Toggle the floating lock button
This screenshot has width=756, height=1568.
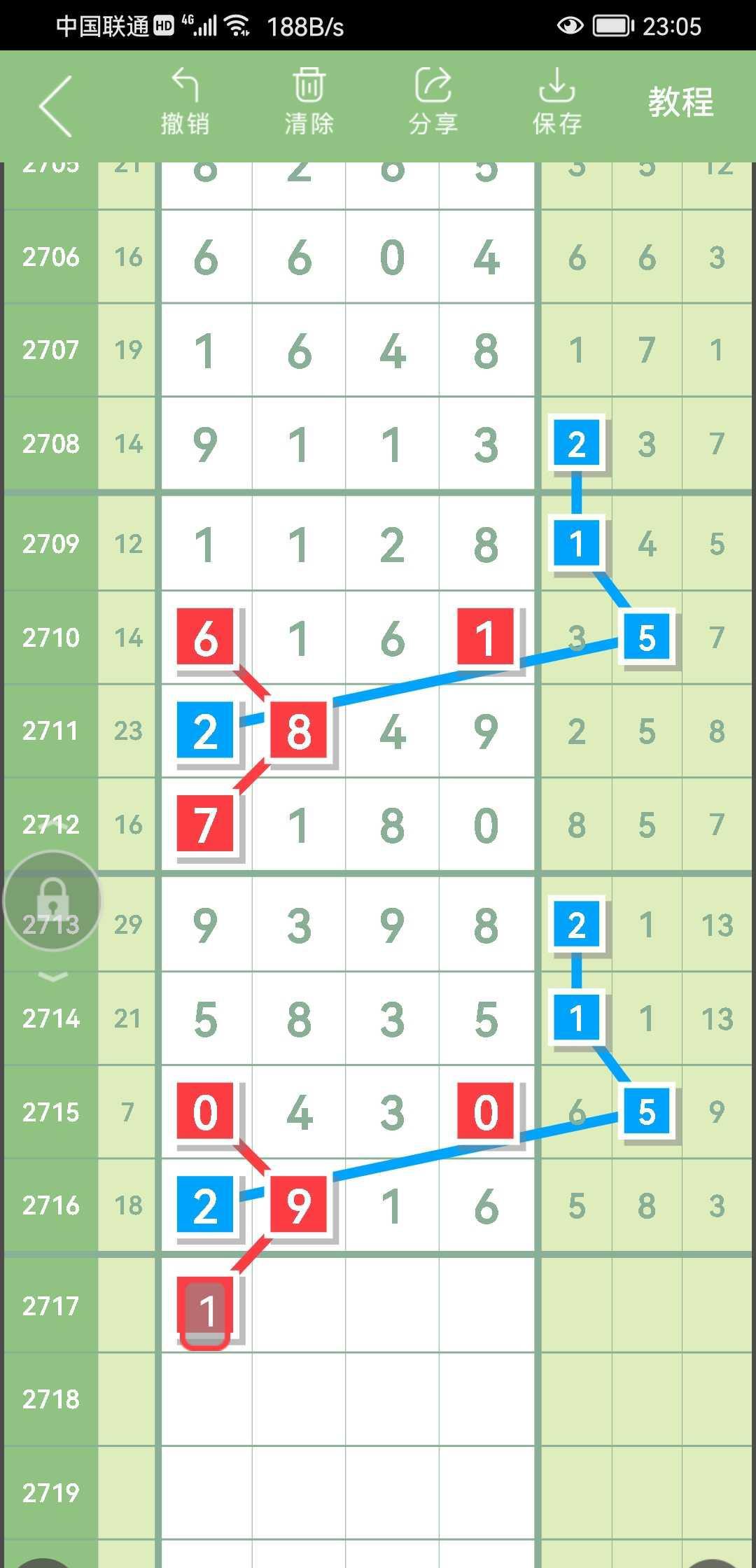pyautogui.click(x=52, y=900)
